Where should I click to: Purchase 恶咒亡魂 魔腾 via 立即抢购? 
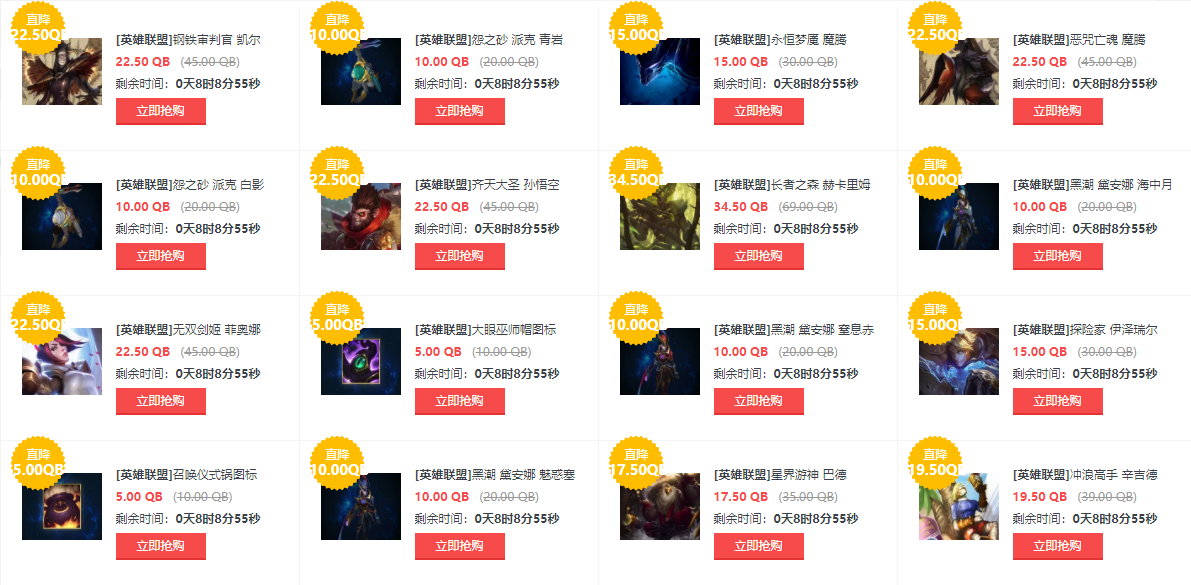click(1057, 111)
